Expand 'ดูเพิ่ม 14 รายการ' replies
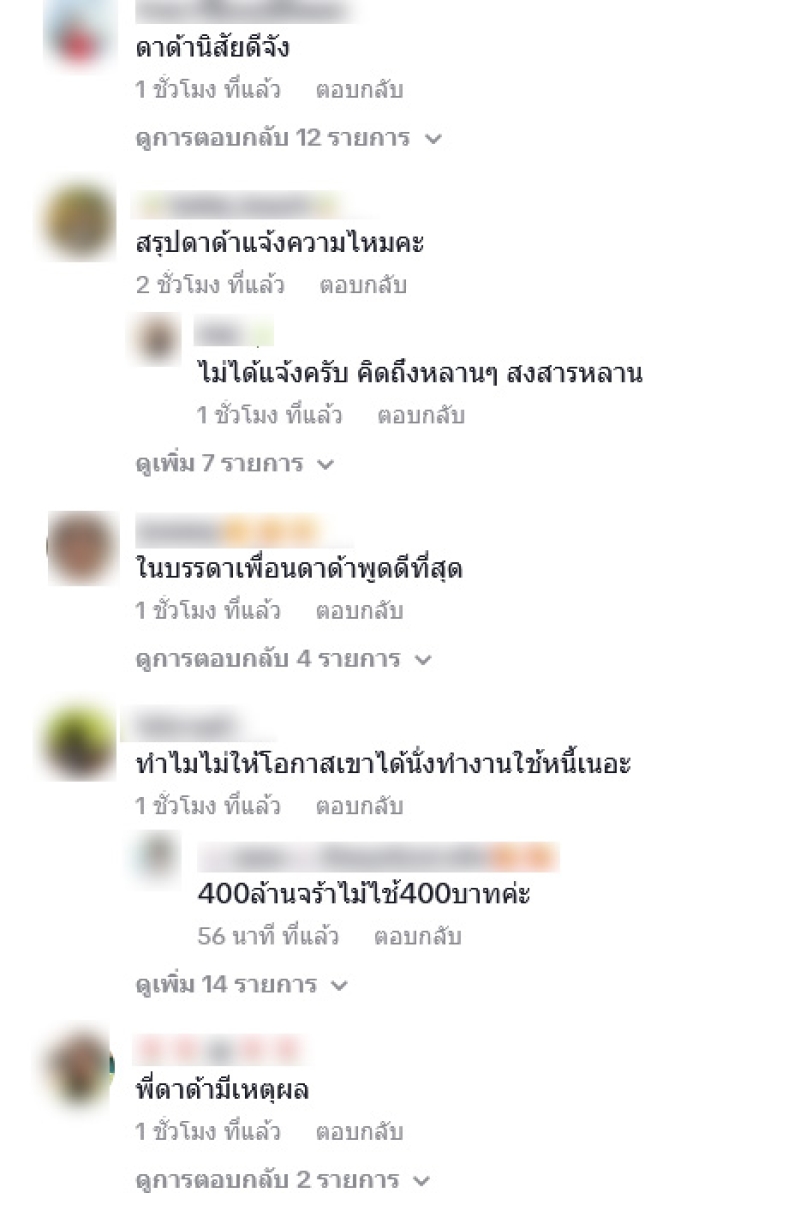This screenshot has height=1217, width=800. pyautogui.click(x=240, y=985)
